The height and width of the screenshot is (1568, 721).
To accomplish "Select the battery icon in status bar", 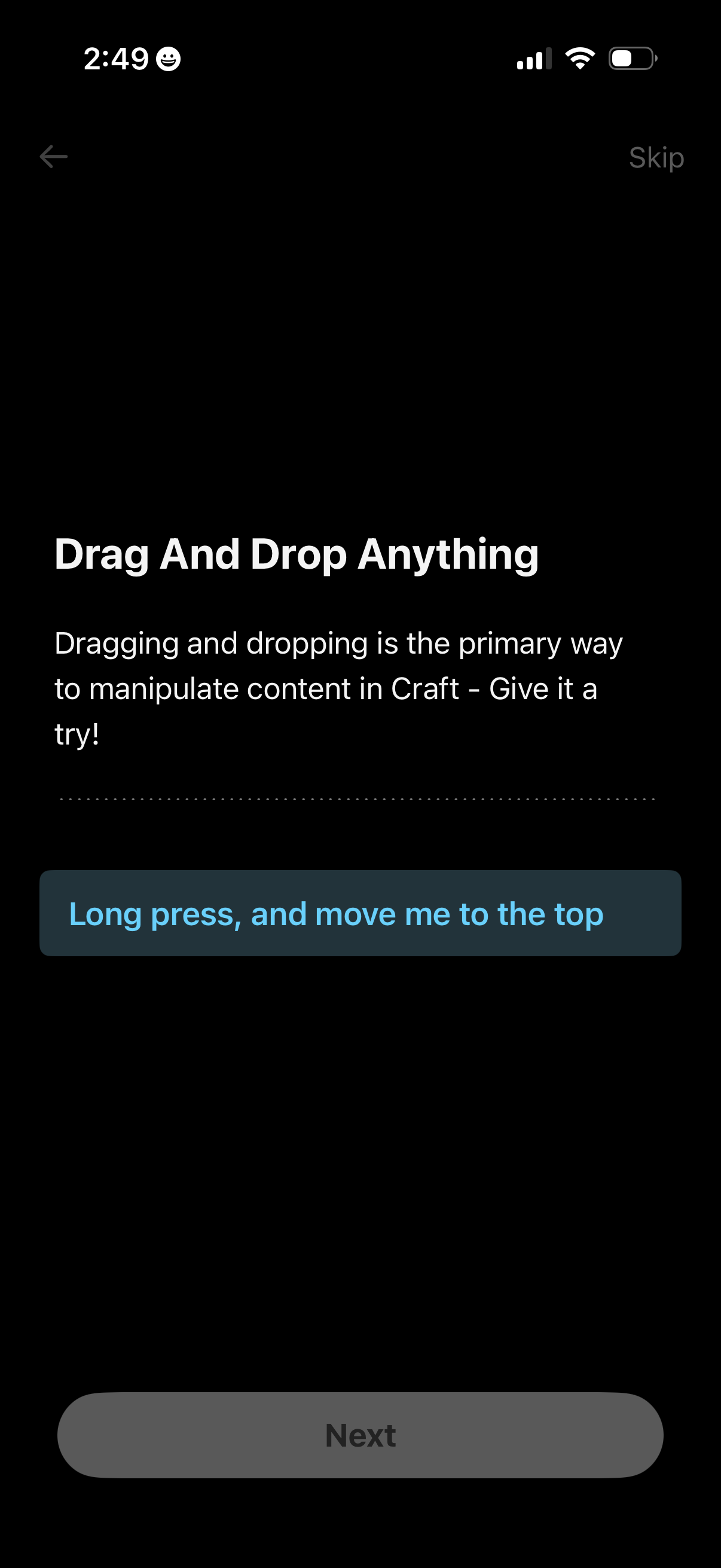I will point(630,59).
